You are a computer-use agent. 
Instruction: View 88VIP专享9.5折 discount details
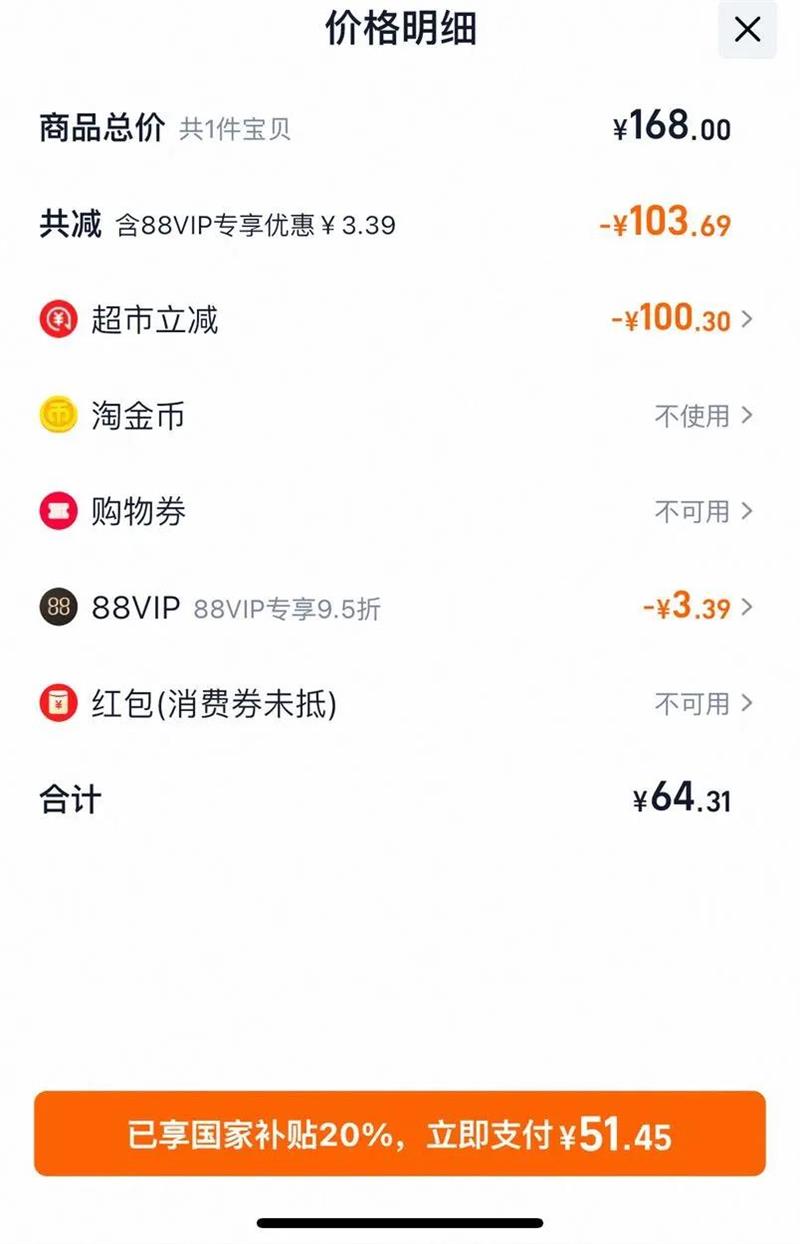(697, 607)
